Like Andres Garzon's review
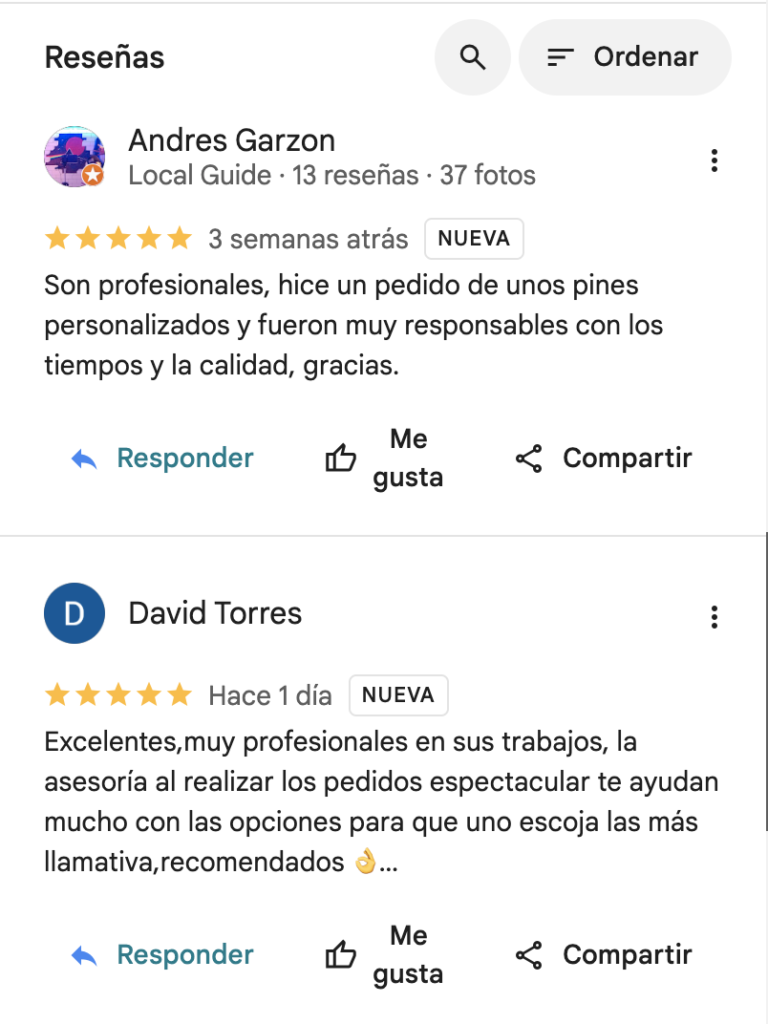 tap(385, 459)
